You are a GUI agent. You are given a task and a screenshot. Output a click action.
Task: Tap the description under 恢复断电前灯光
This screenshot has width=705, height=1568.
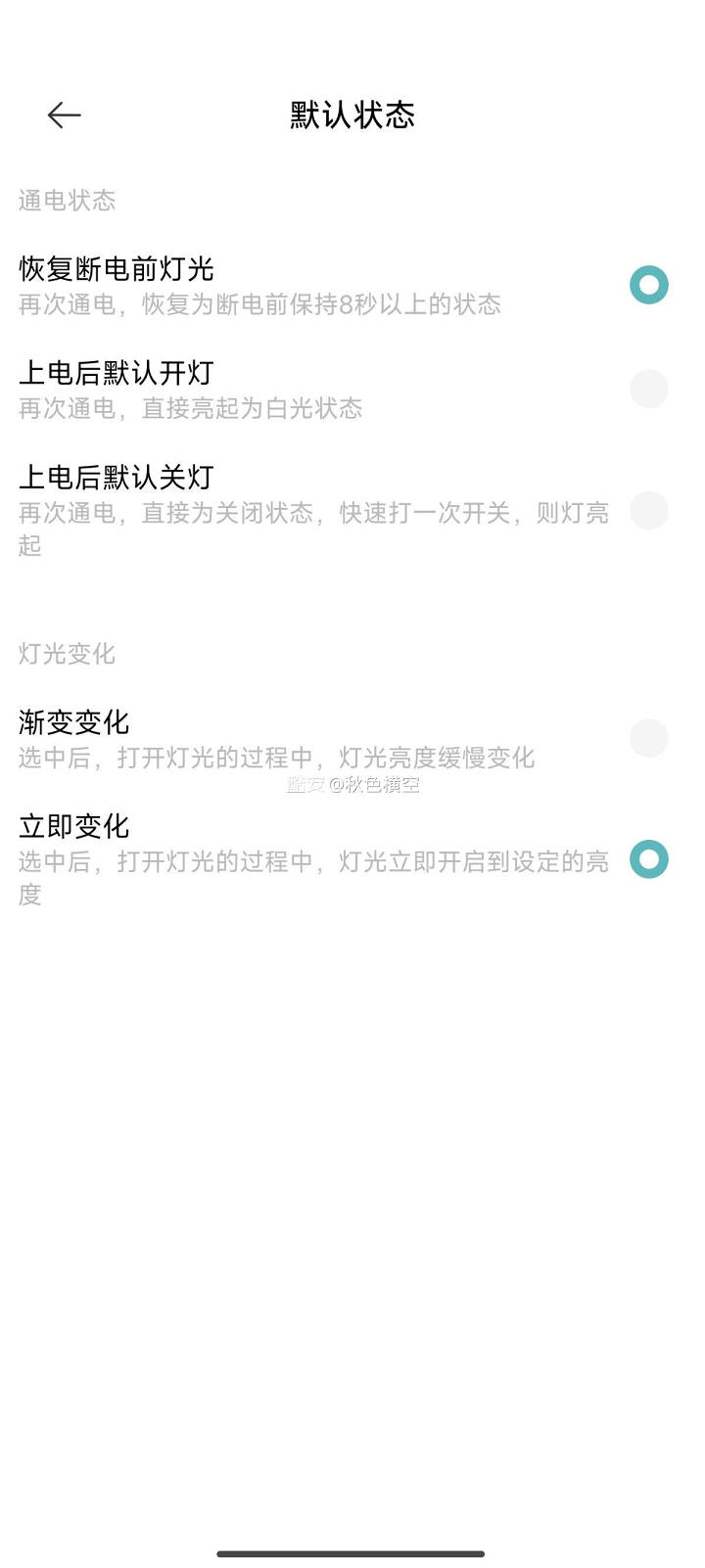(259, 305)
